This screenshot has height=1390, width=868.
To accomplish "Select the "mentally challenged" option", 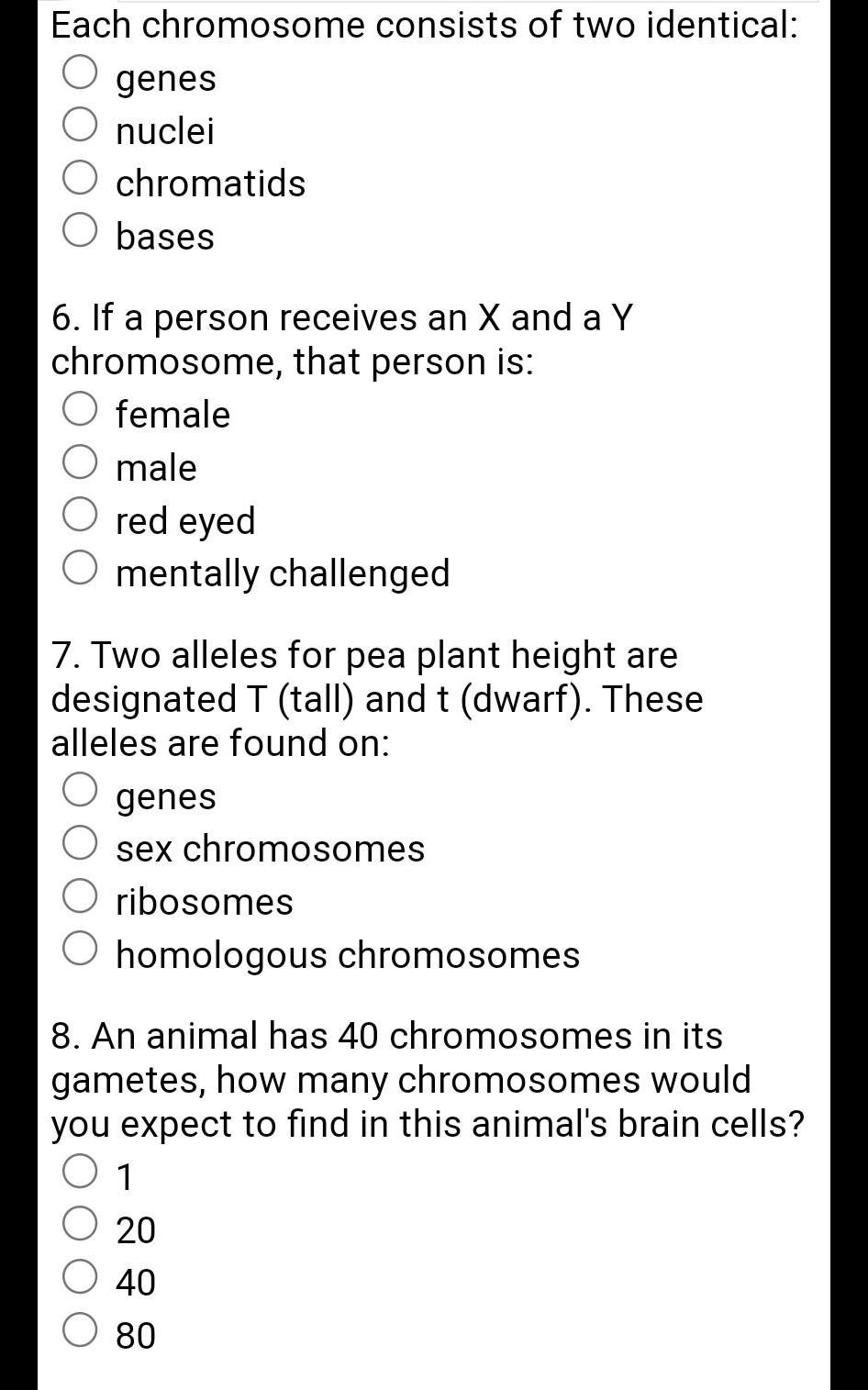I will (81, 566).
